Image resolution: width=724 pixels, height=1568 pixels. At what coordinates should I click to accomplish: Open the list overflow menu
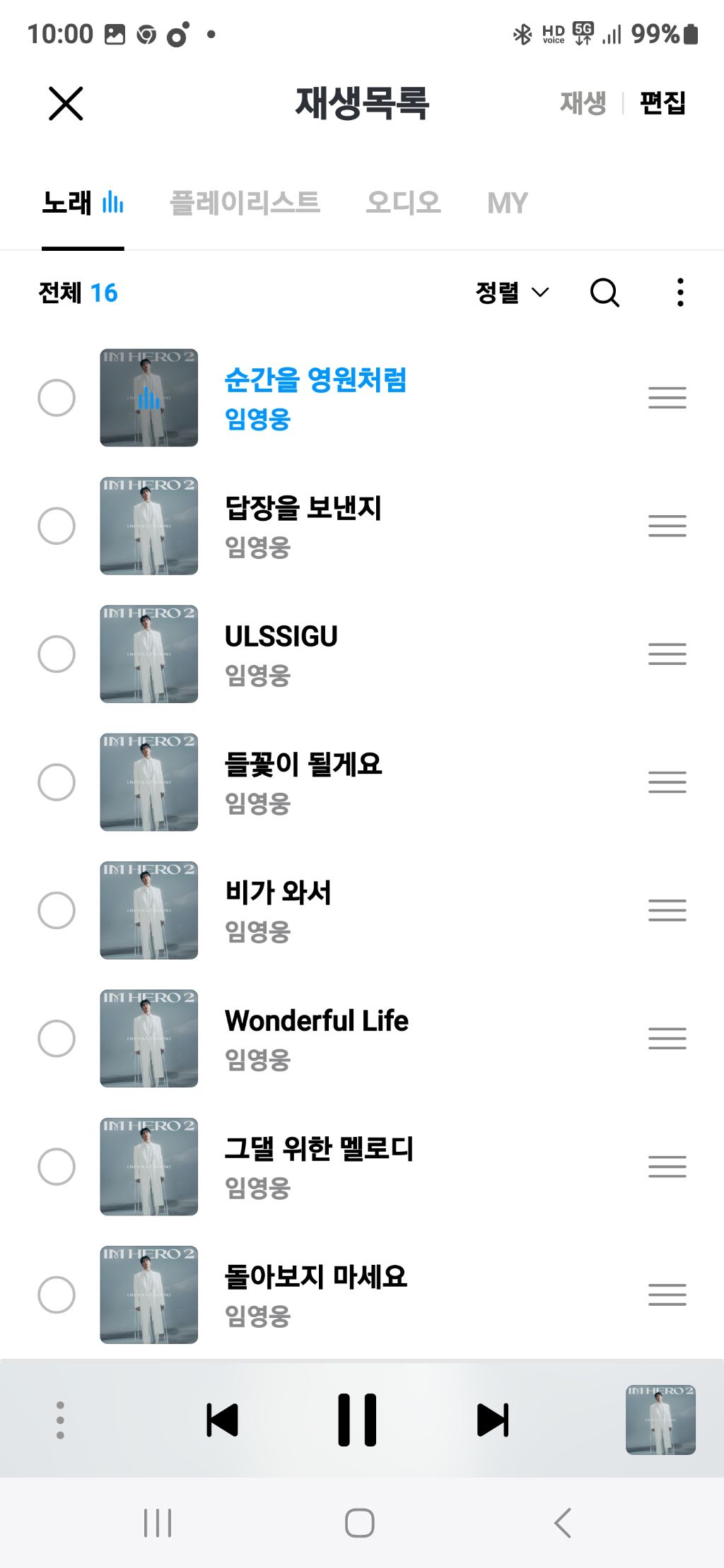[x=680, y=293]
